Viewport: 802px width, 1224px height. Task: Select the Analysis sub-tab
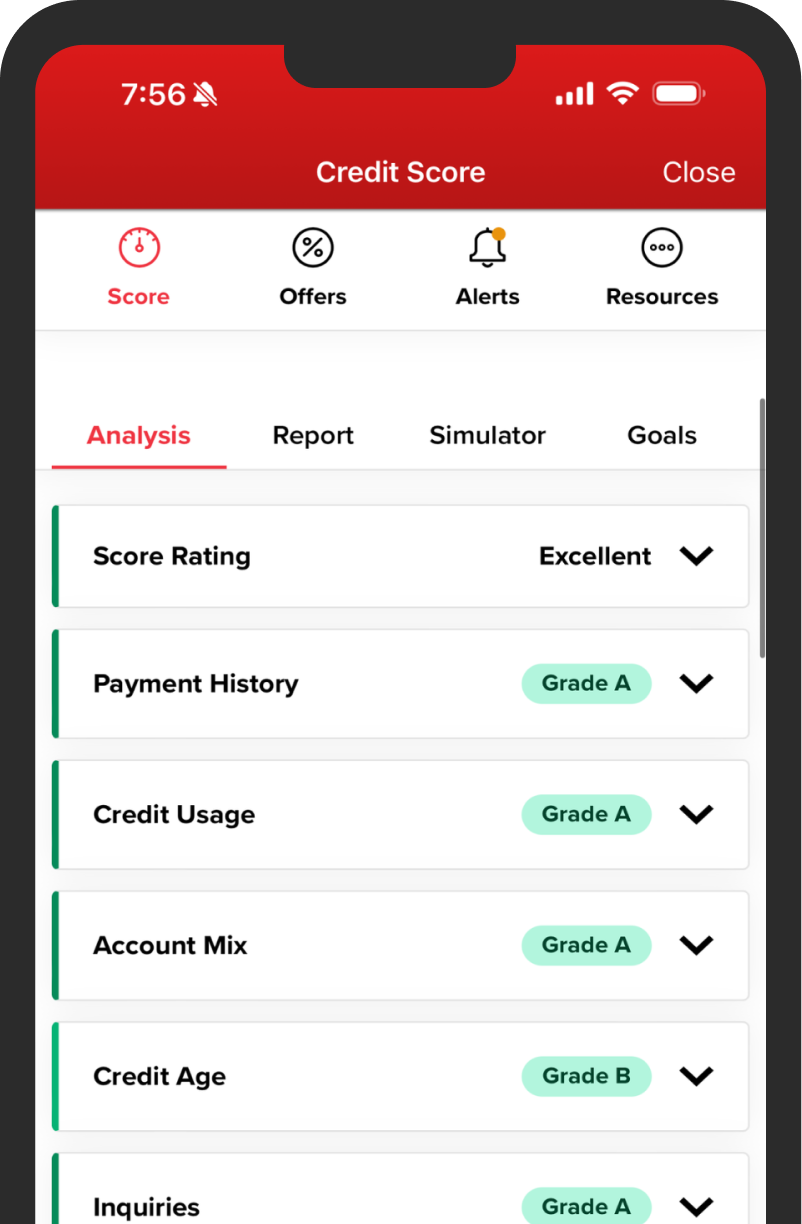click(x=139, y=436)
